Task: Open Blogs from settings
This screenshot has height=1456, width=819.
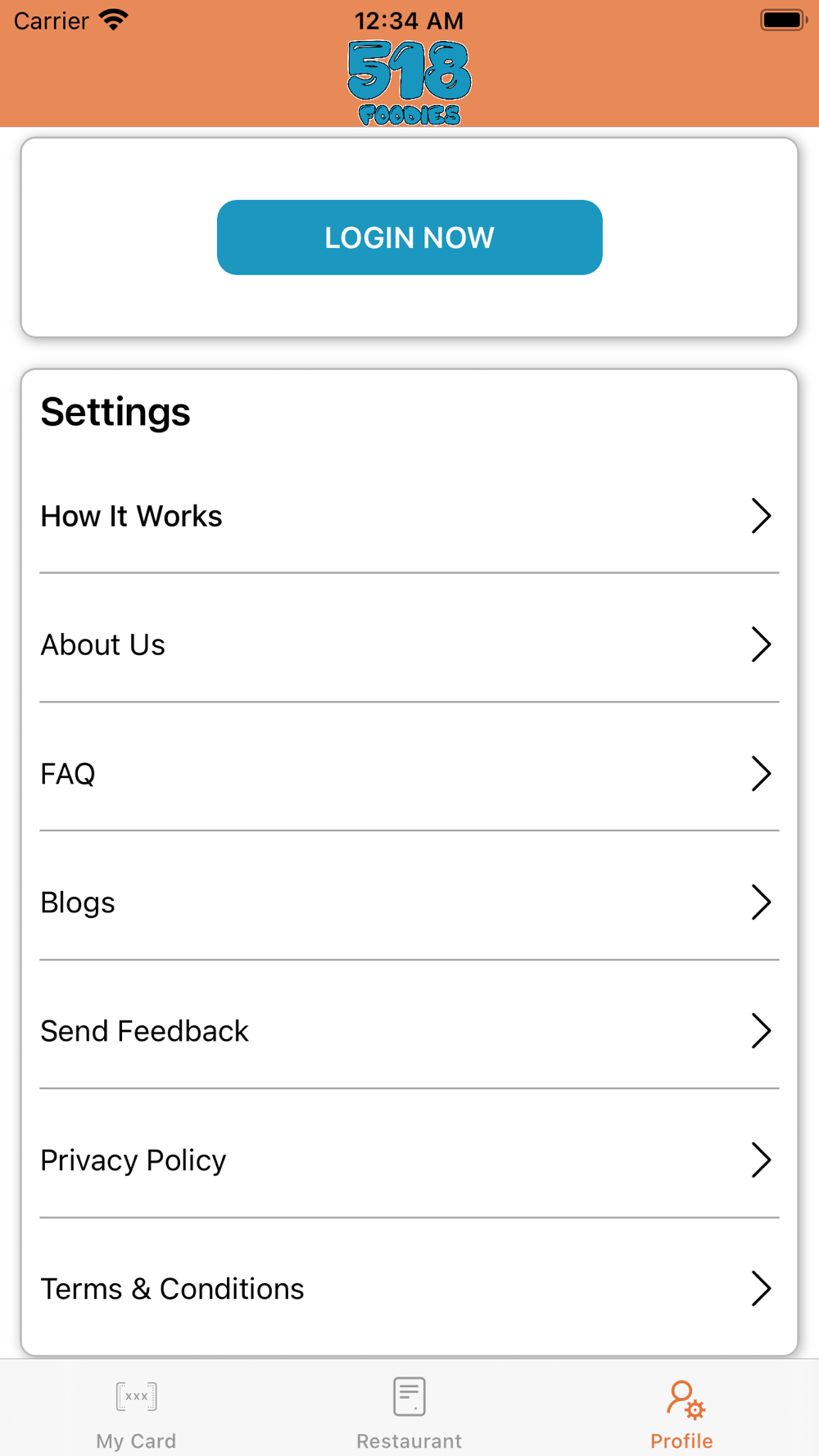Action: pos(409,902)
